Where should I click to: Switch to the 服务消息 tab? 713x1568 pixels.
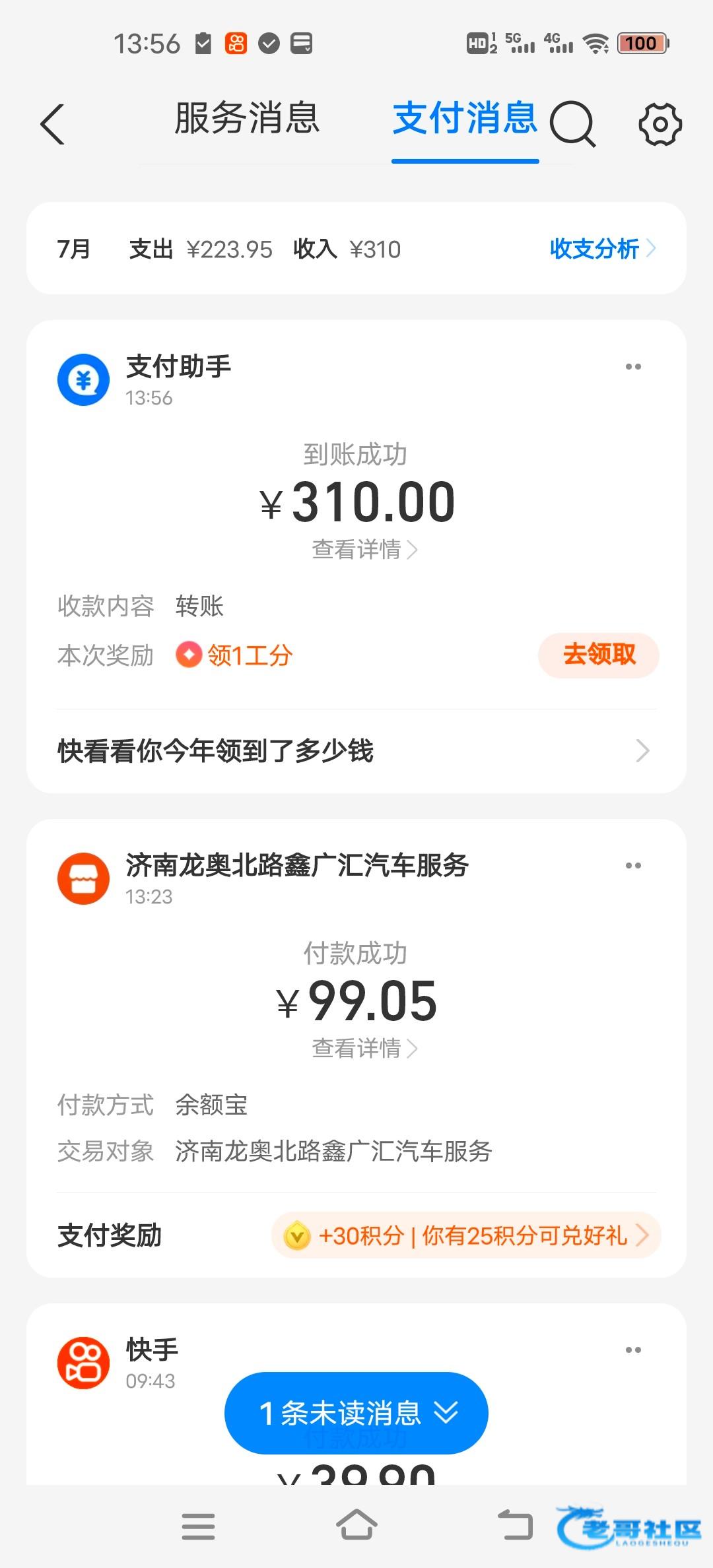point(247,119)
